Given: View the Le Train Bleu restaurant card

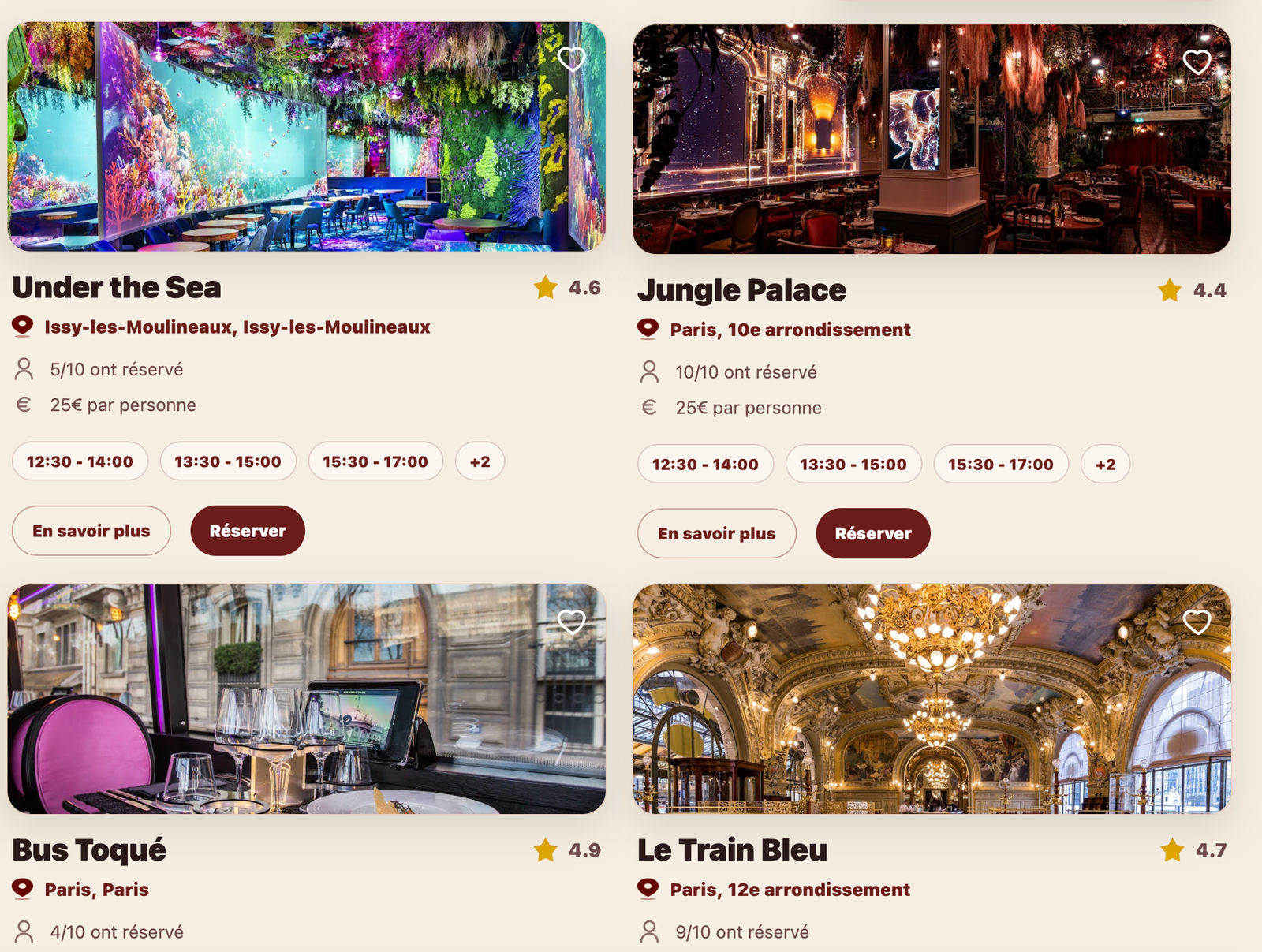Looking at the screenshot, I should 932,699.
